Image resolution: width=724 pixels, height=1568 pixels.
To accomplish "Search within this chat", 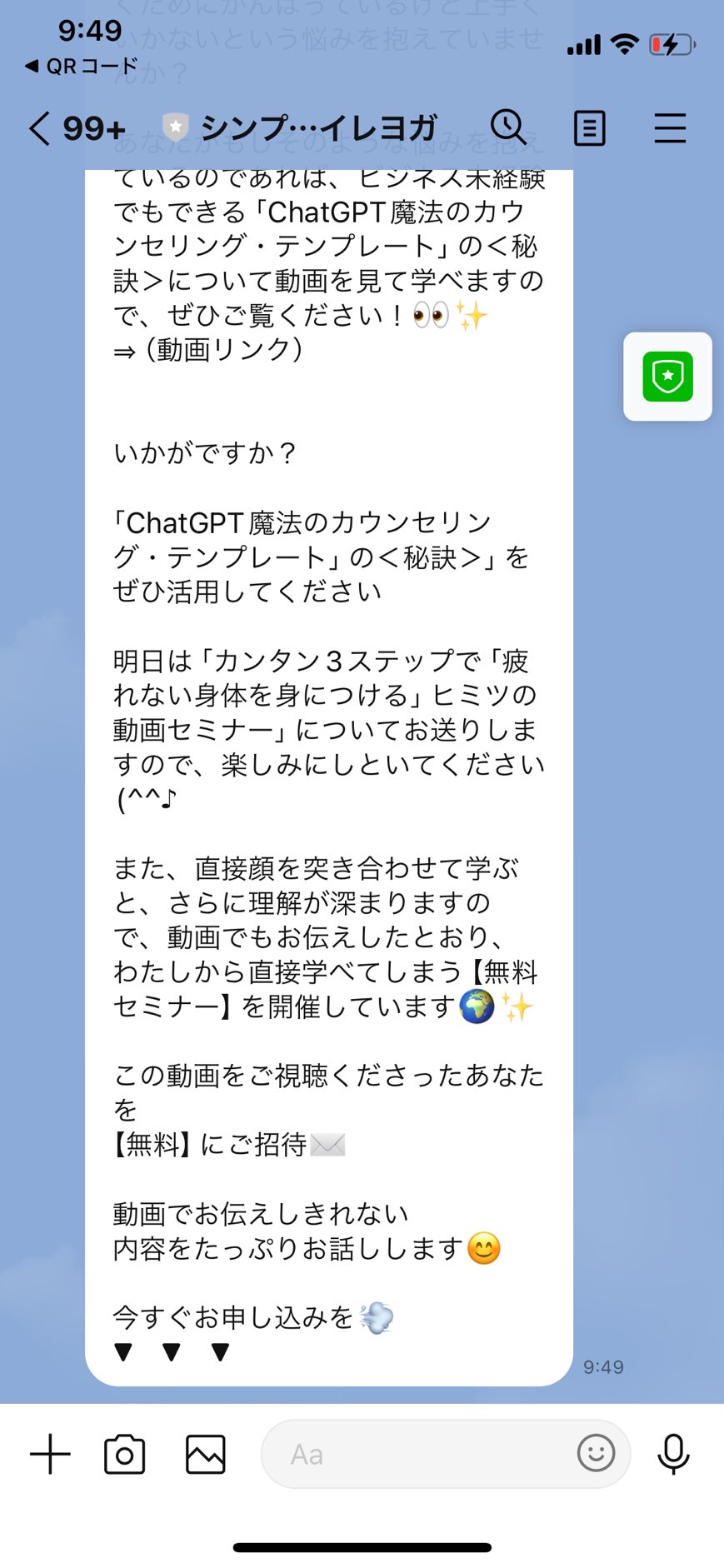I will (x=508, y=127).
